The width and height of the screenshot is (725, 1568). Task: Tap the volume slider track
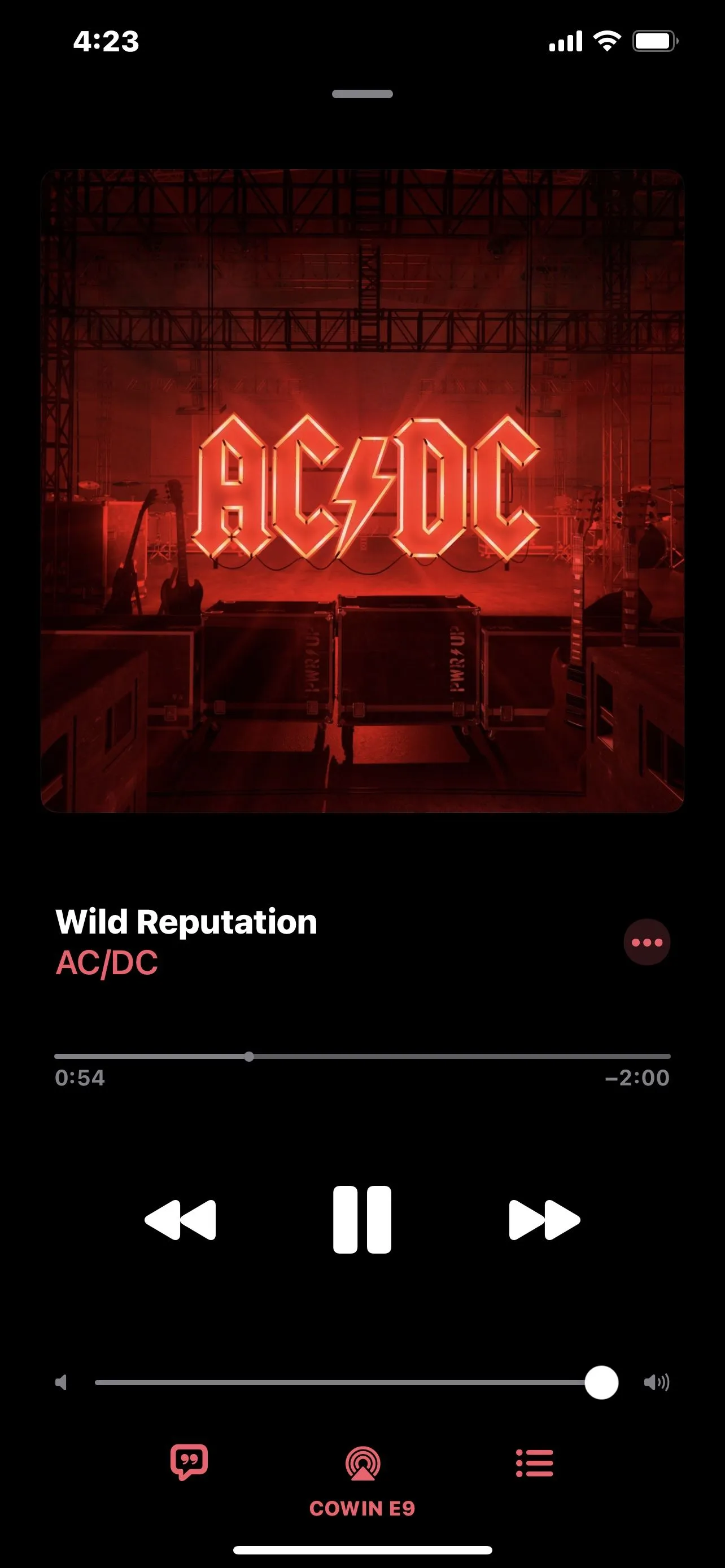coord(341,1382)
